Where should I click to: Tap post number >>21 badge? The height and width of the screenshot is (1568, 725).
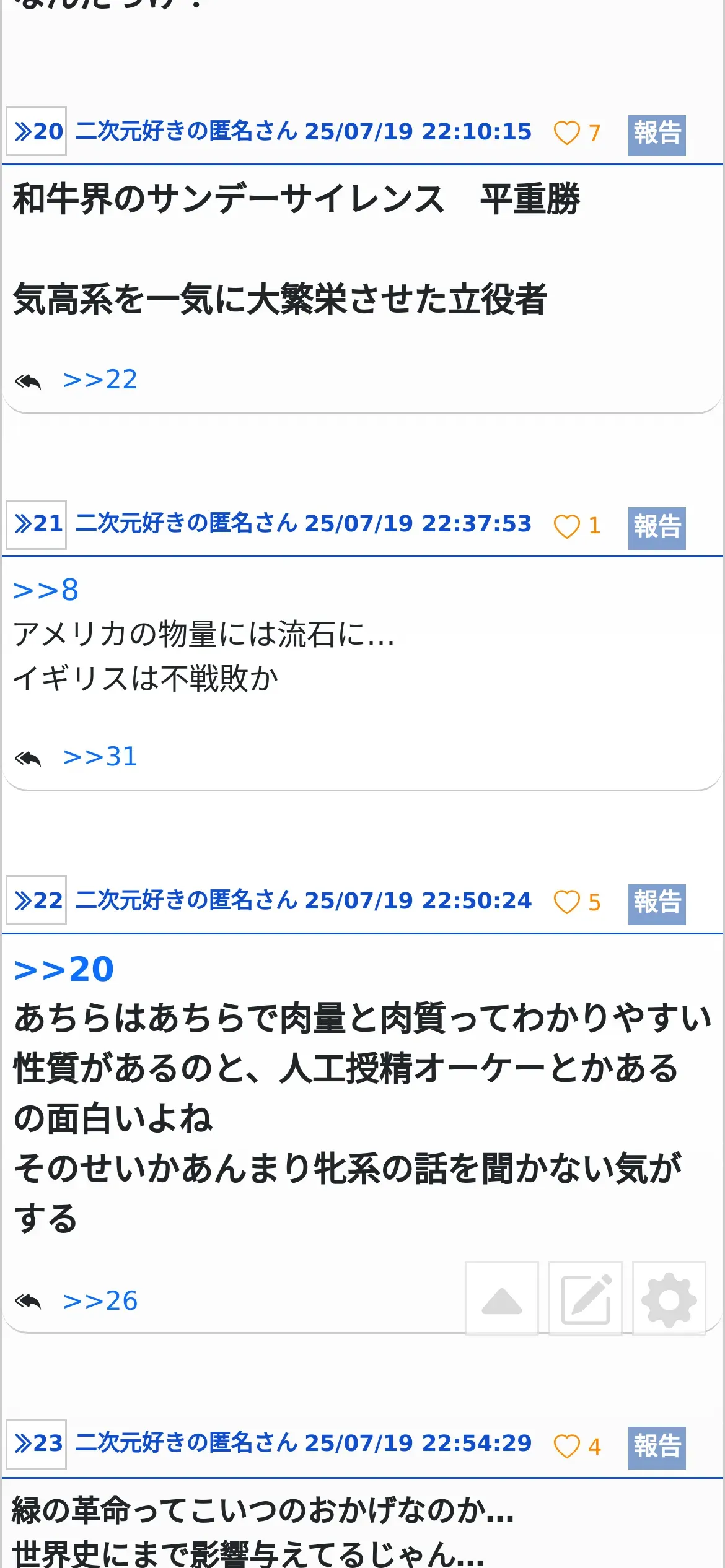pos(36,524)
